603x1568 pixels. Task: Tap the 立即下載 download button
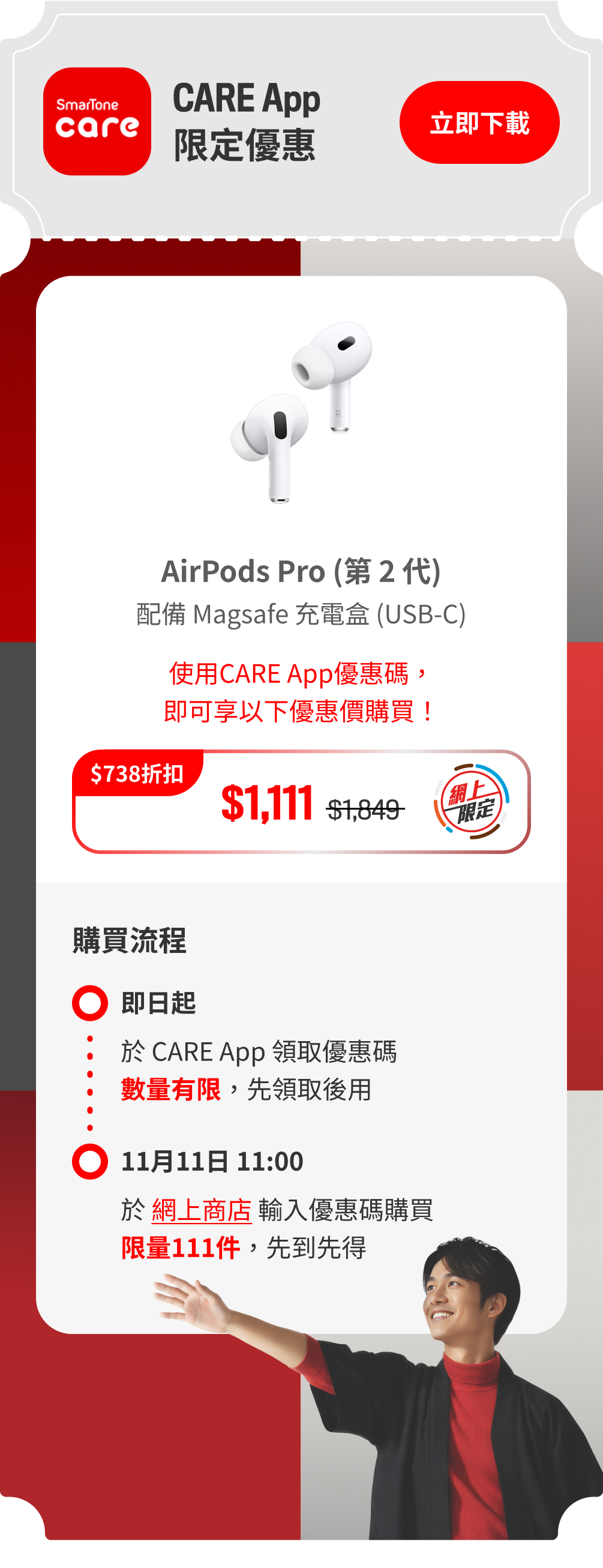pyautogui.click(x=479, y=122)
